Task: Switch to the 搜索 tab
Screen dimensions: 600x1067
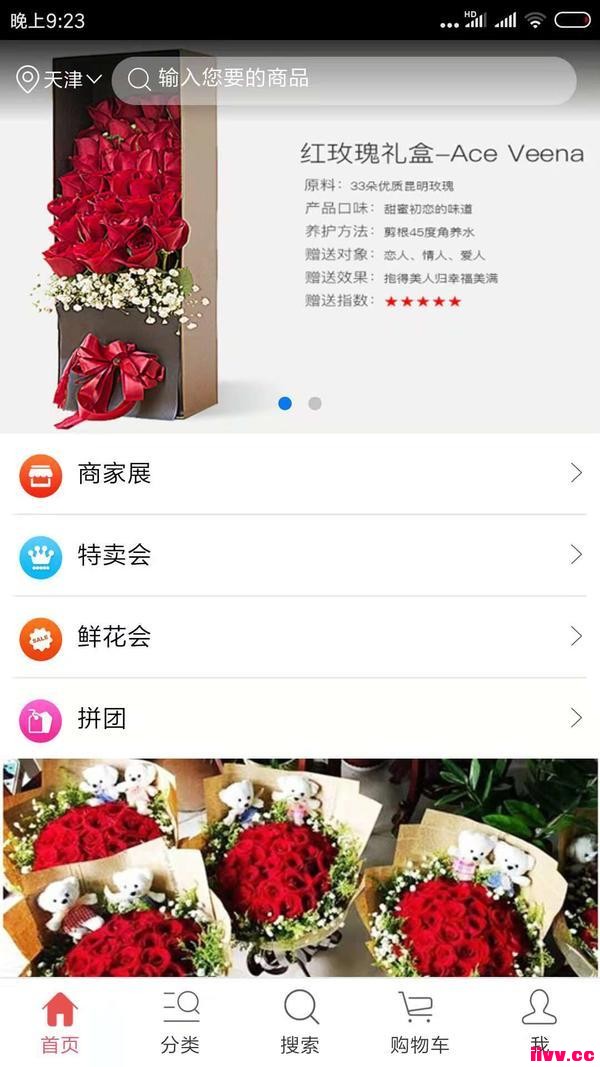Action: [300, 1022]
